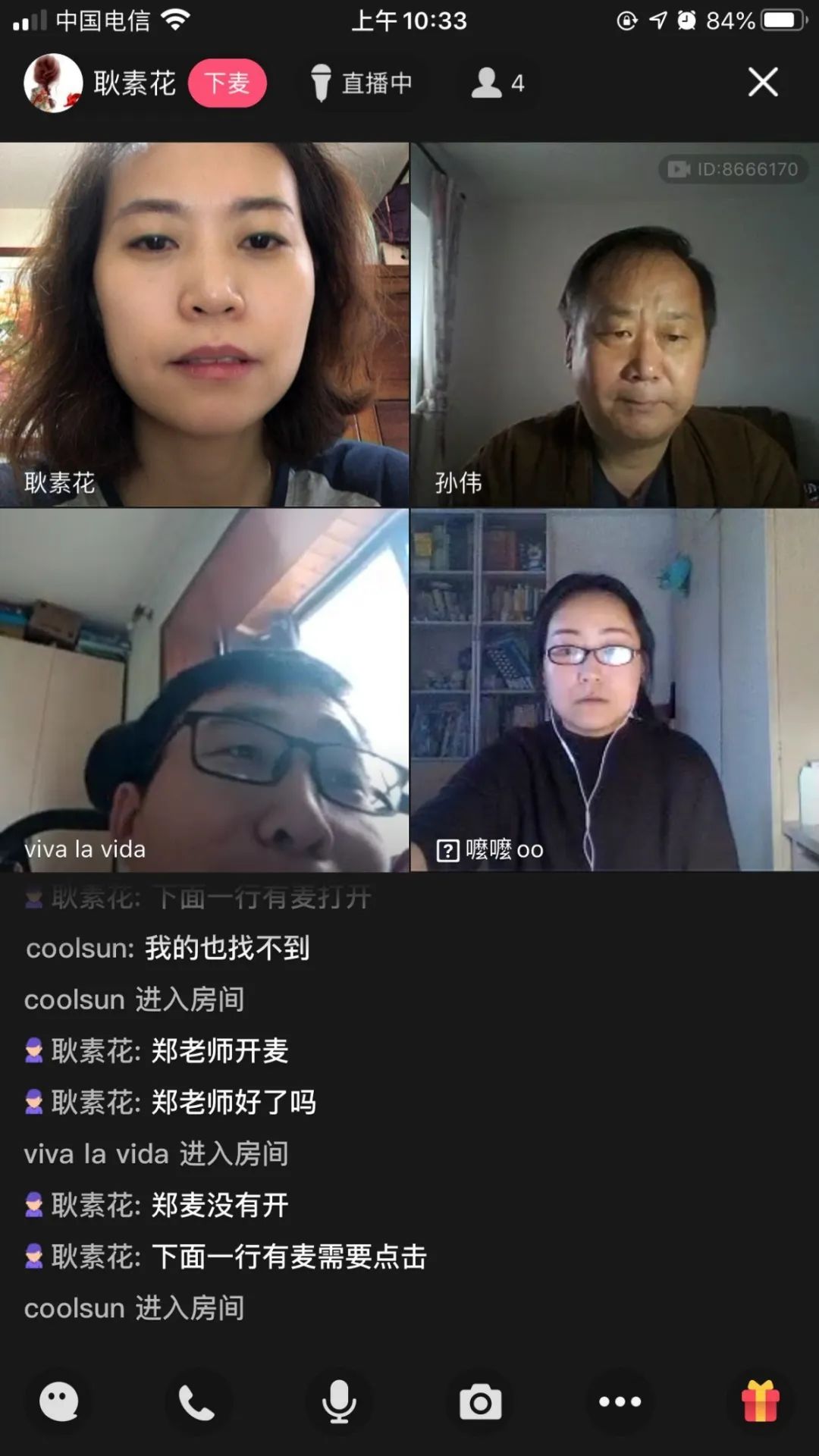This screenshot has width=819, height=1456.
Task: Select viva la vida's video tile
Action: (204, 690)
